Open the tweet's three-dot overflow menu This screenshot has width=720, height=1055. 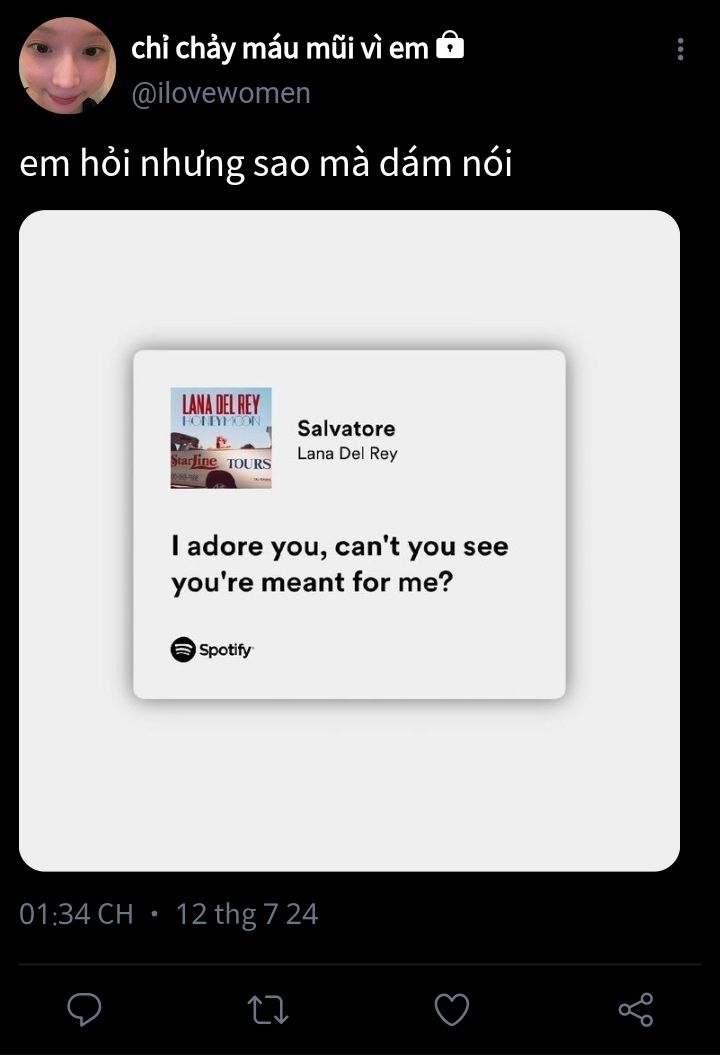pyautogui.click(x=680, y=49)
